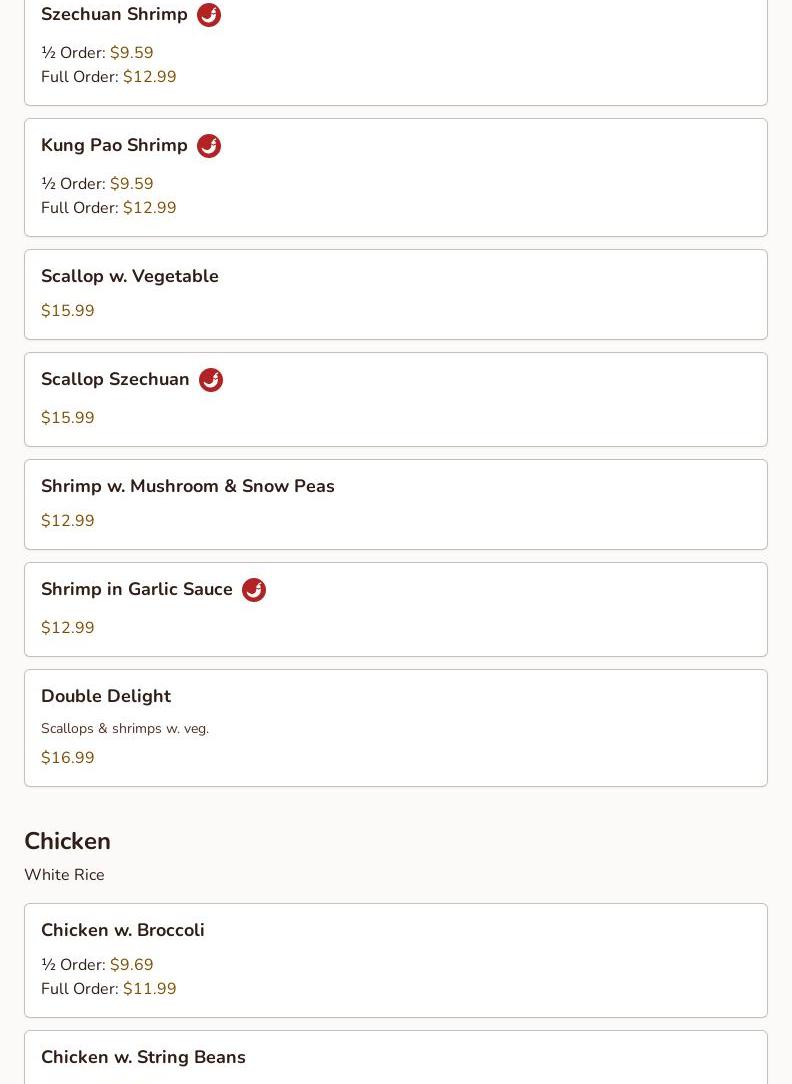Choose Chicken w. Broccoli card
This screenshot has width=792, height=1084.
(x=395, y=960)
